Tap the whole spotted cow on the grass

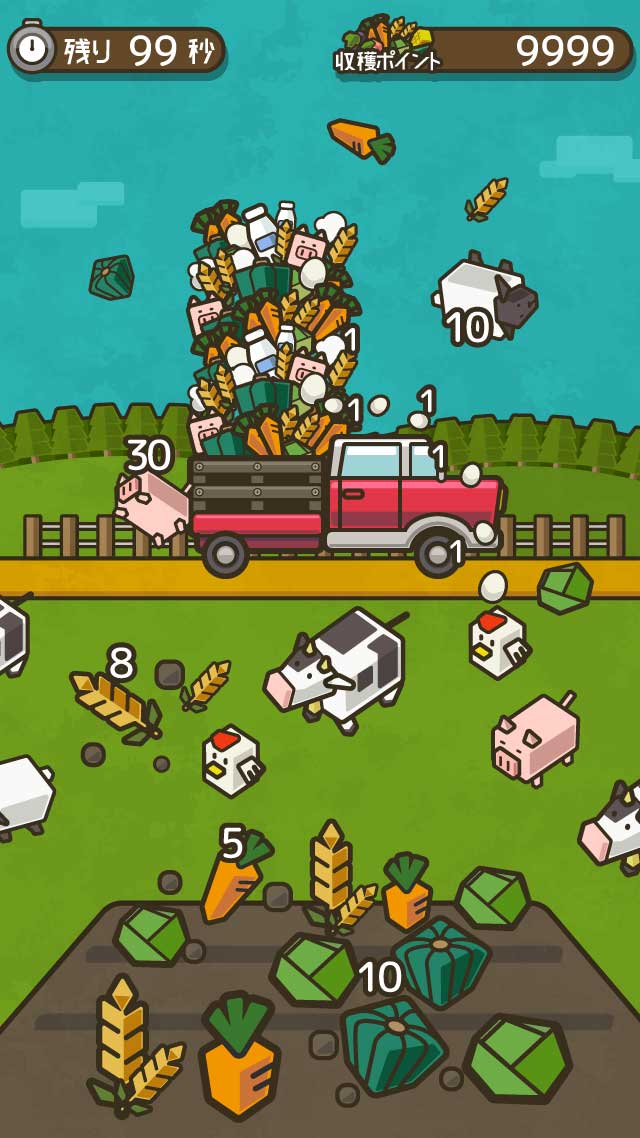coord(340,668)
